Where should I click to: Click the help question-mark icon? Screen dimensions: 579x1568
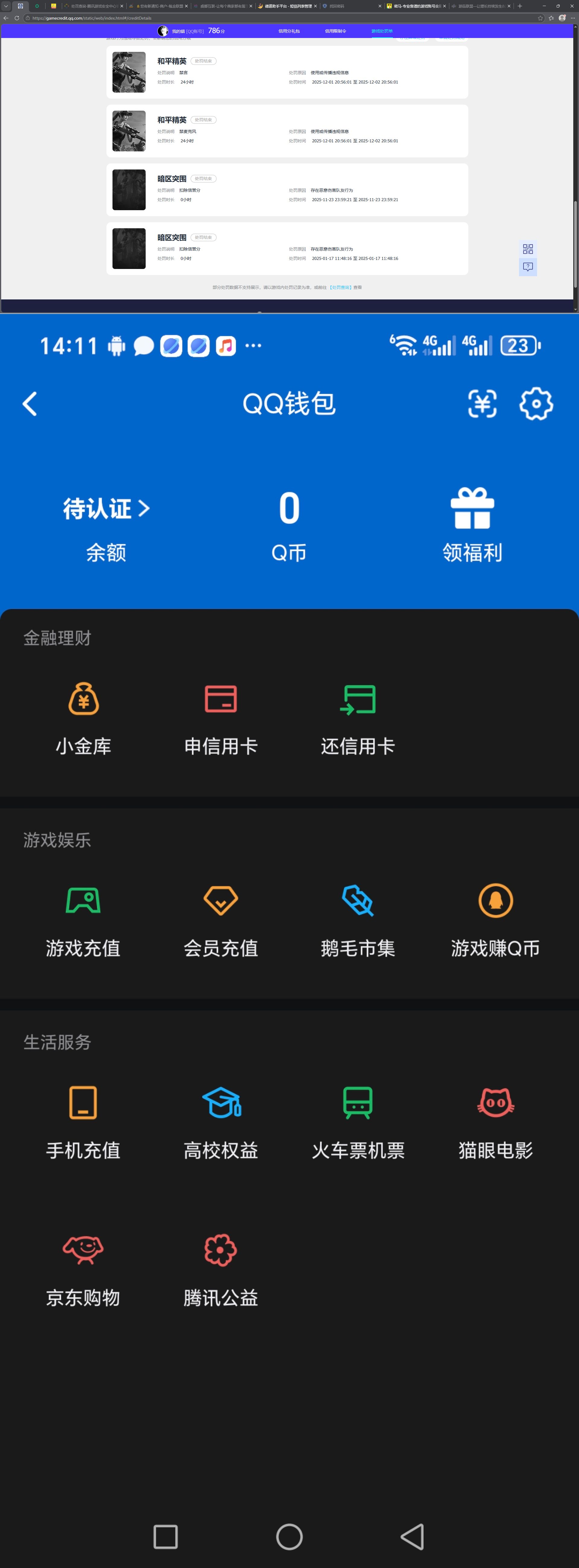[x=527, y=267]
